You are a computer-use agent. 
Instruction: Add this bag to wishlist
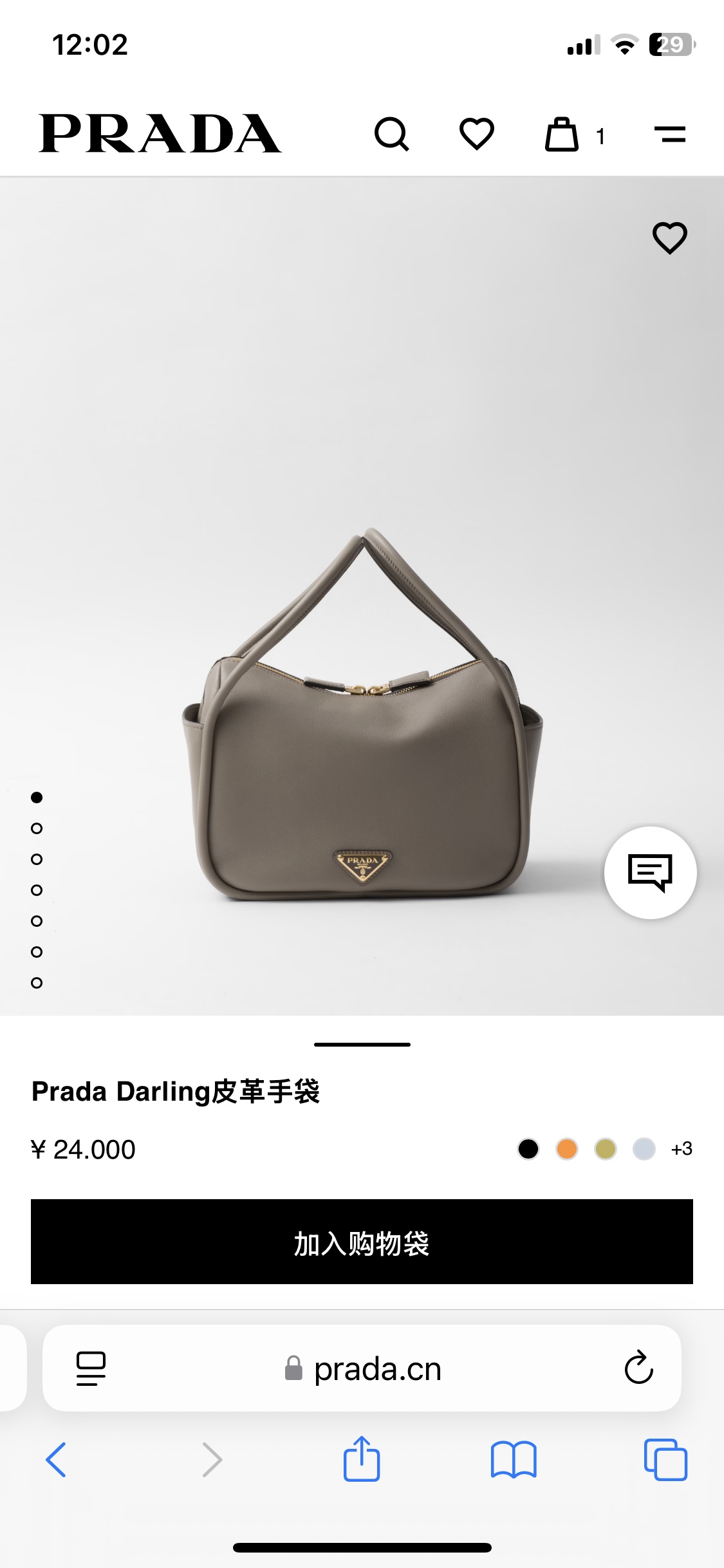pos(669,238)
